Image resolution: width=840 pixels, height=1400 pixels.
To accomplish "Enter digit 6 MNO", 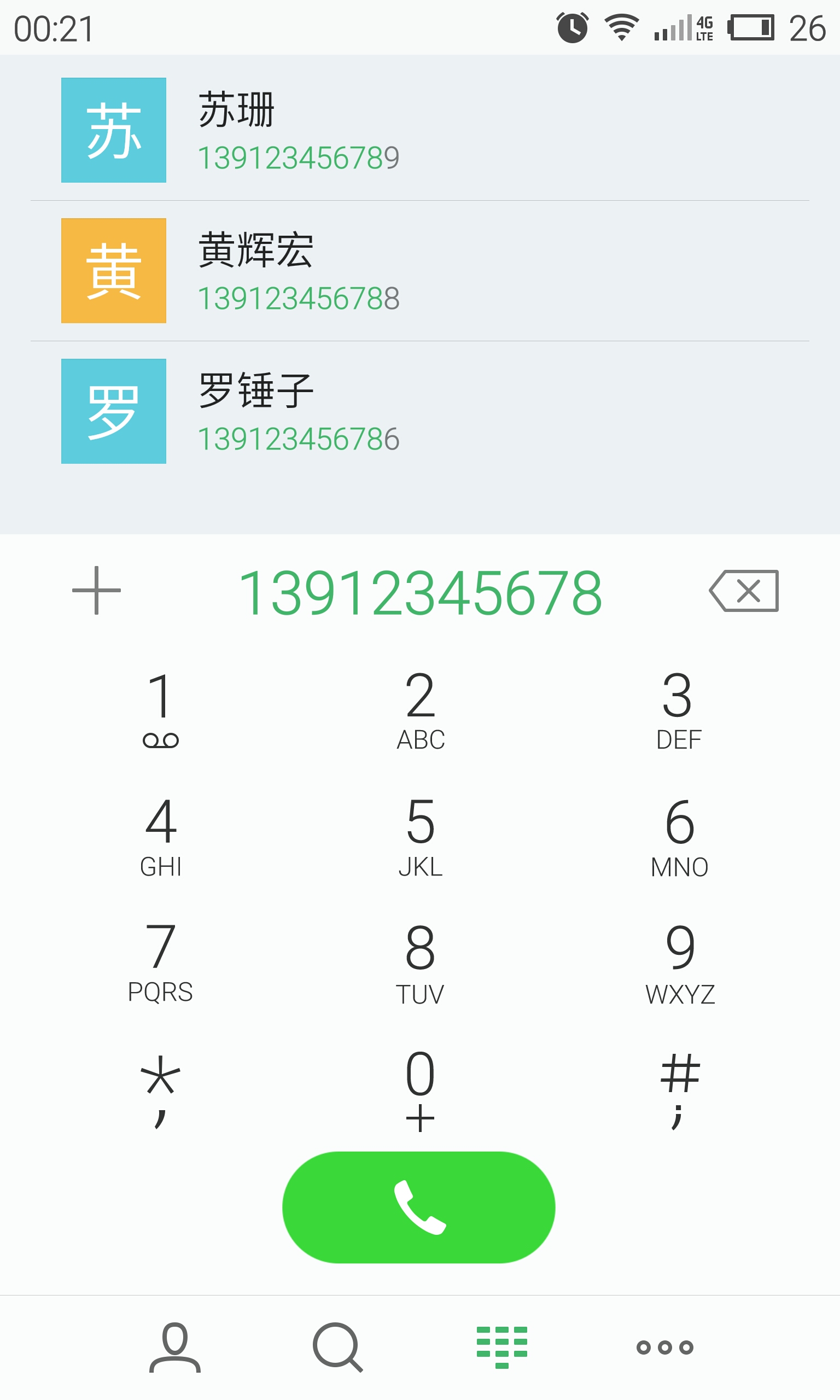I will 679,836.
